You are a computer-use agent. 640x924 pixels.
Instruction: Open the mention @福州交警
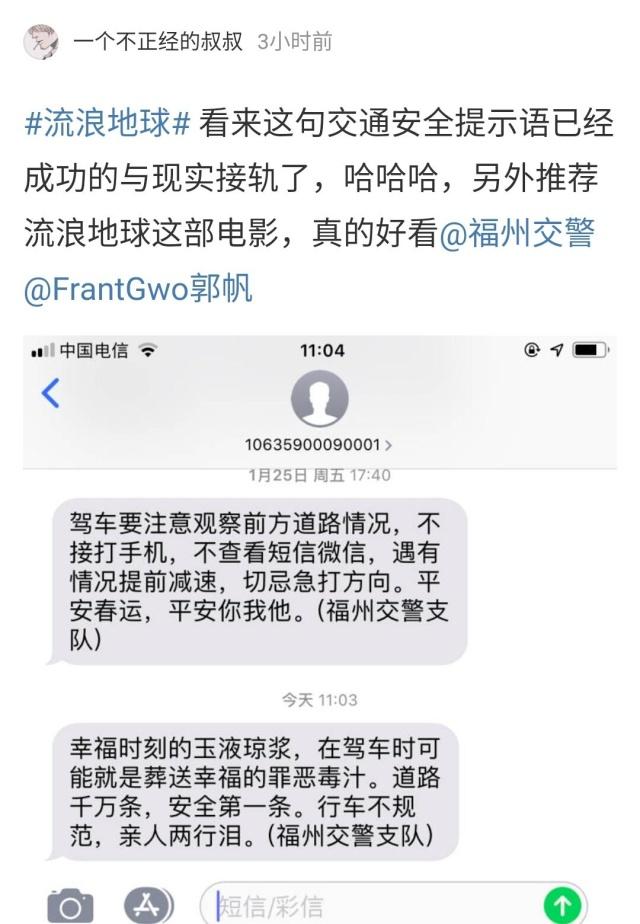coord(517,234)
